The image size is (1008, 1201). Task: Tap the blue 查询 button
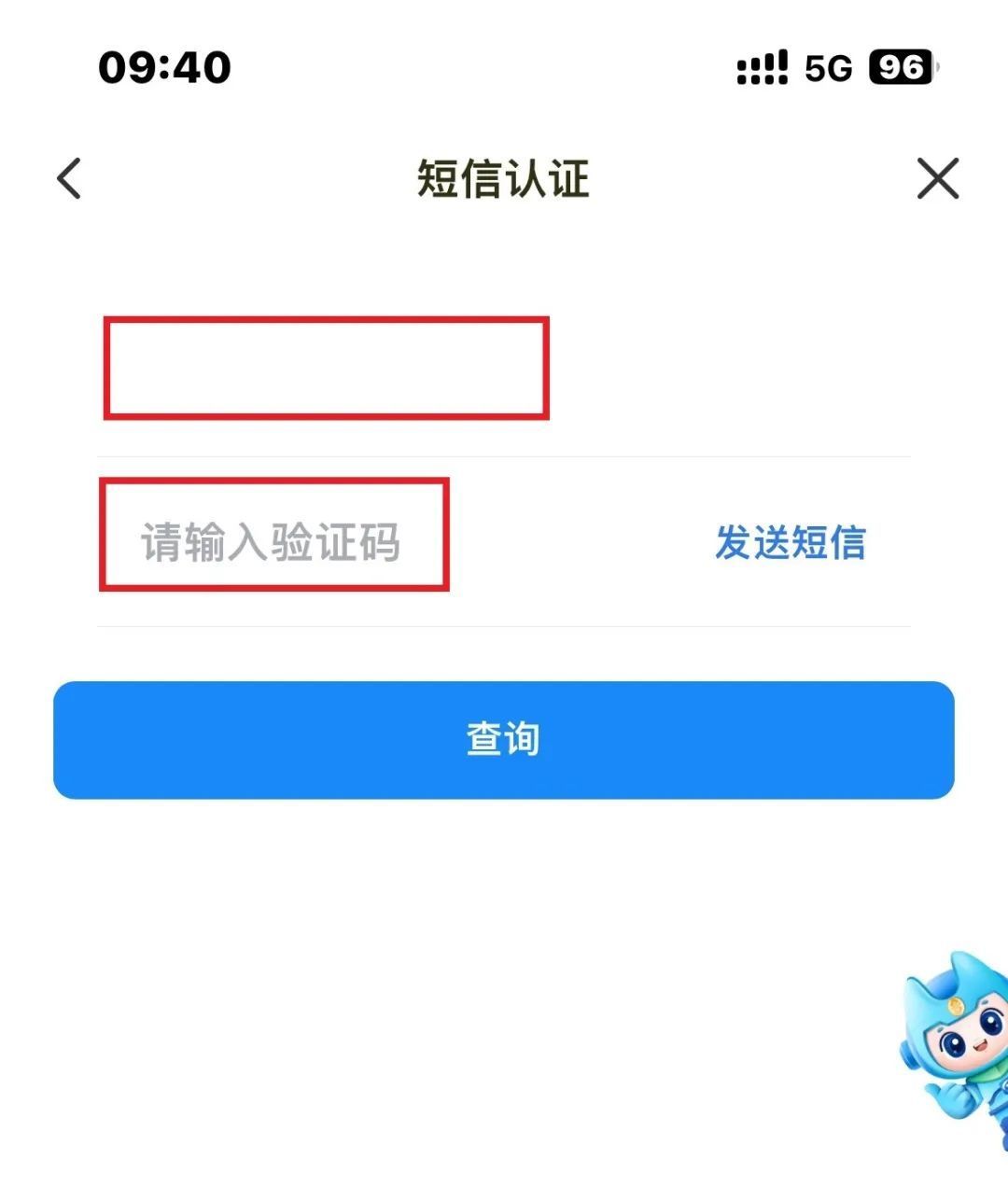click(x=504, y=739)
